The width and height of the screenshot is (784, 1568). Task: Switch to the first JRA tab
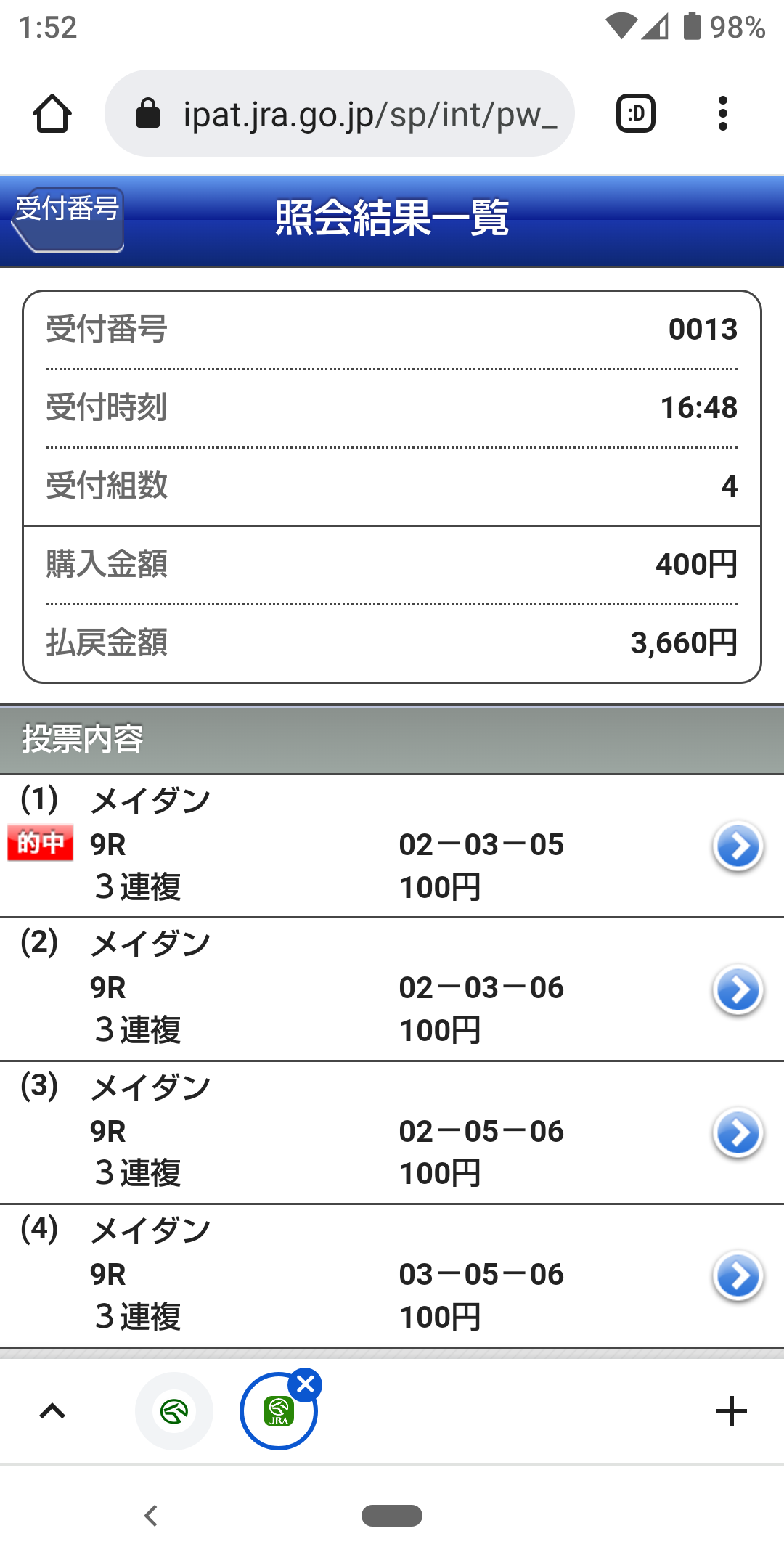pos(174,1411)
